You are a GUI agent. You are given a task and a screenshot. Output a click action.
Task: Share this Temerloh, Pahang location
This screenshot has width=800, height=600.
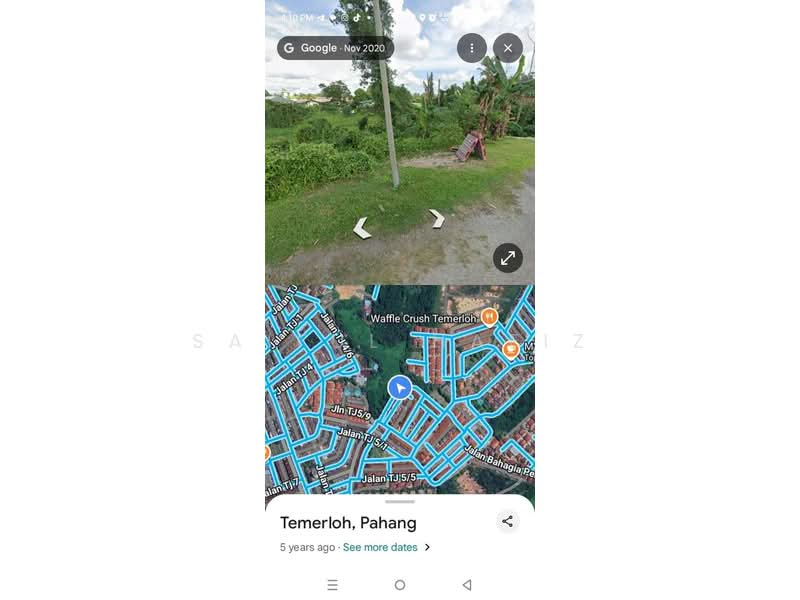507,521
